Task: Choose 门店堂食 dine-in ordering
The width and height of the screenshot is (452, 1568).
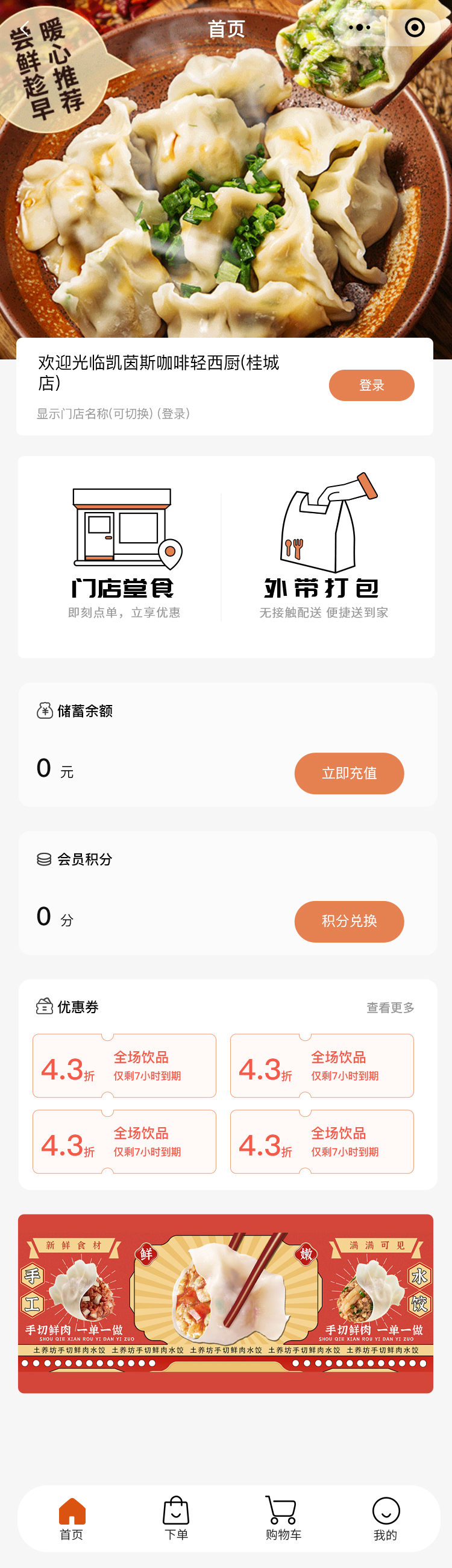Action: point(124,554)
